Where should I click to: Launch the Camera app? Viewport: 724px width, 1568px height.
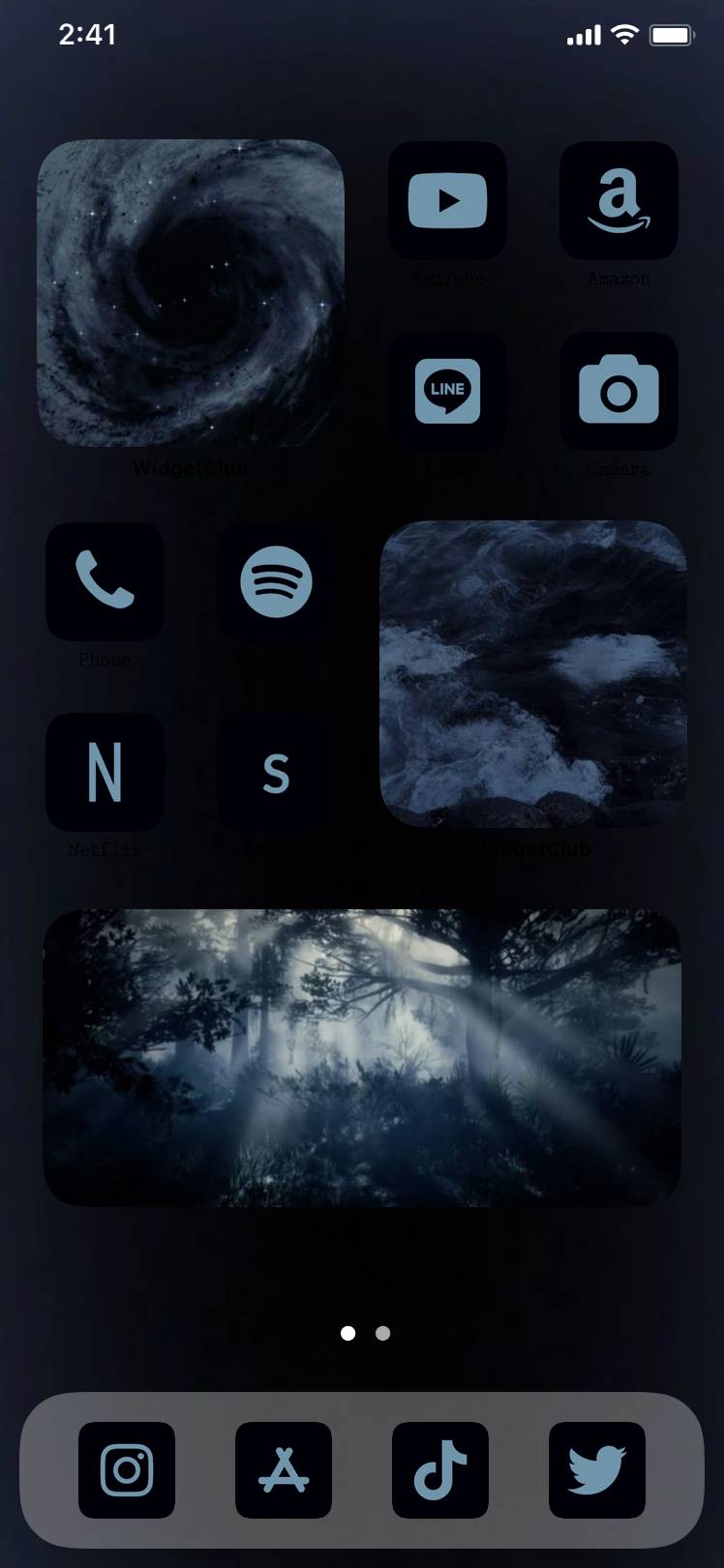618,392
